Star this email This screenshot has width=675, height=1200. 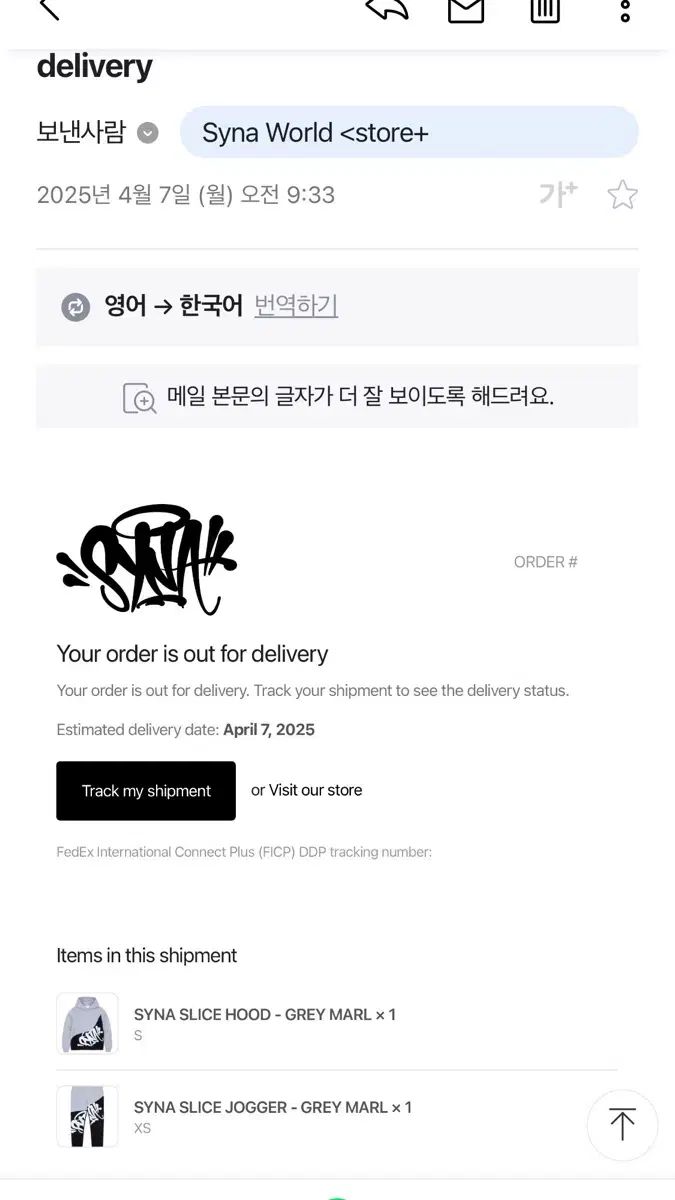[622, 194]
